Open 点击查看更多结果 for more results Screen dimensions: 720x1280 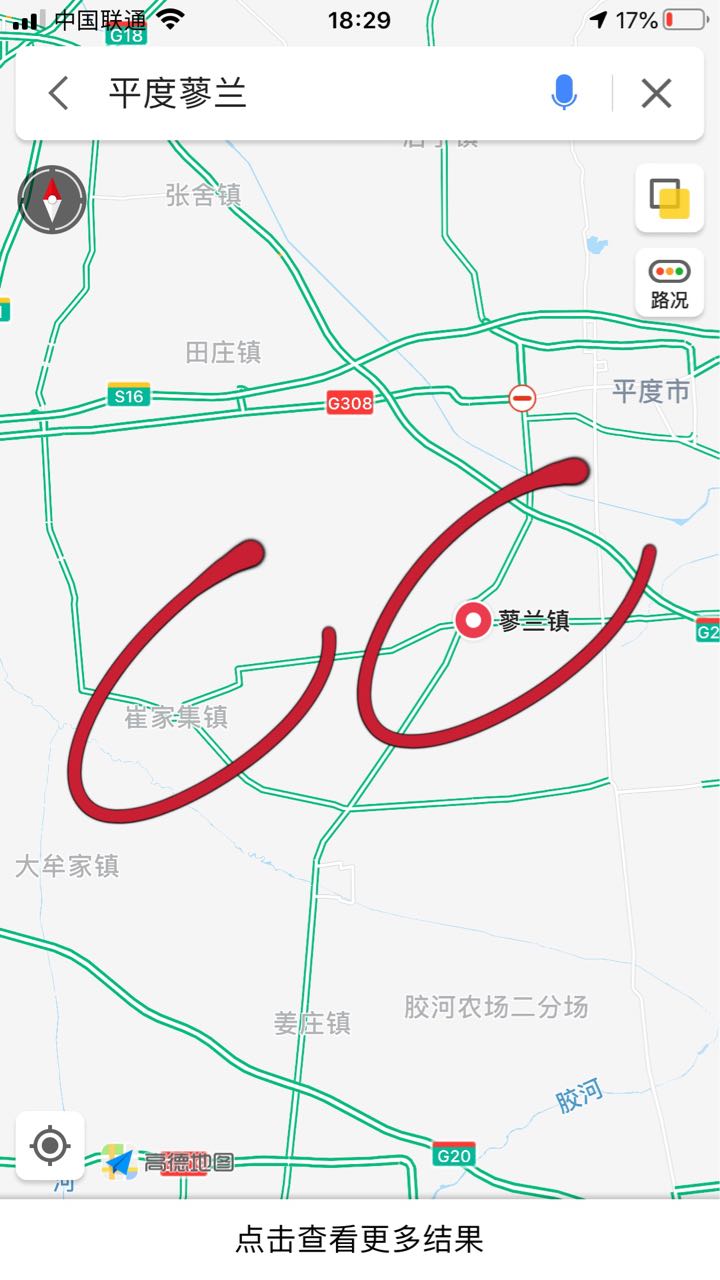click(360, 1239)
